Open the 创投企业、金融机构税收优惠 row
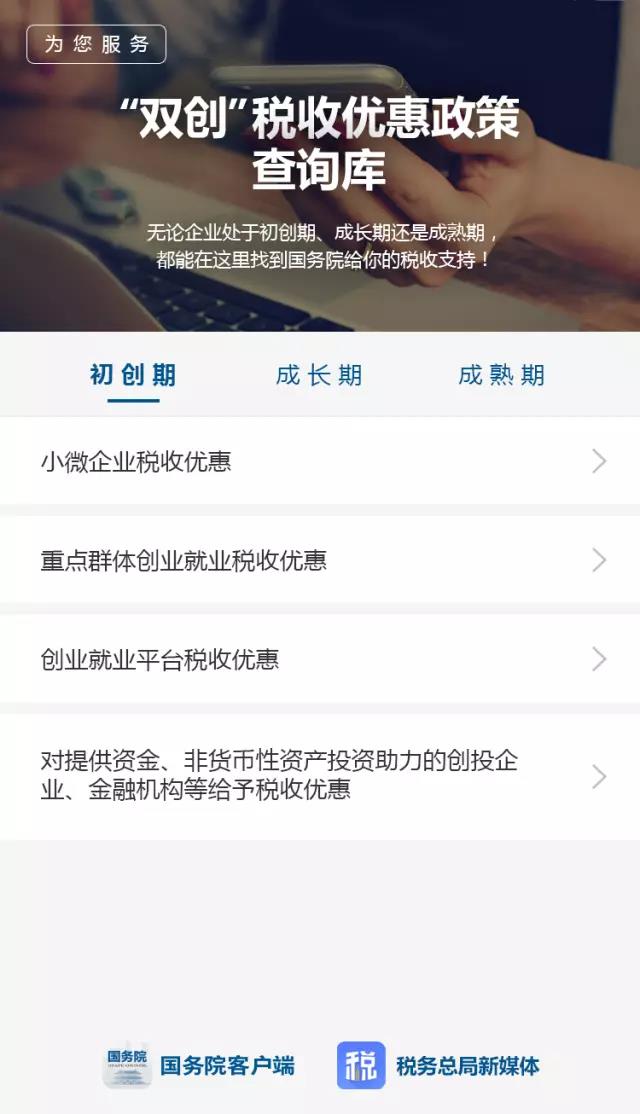Screen dimensions: 640x1114 pyautogui.click(x=320, y=776)
